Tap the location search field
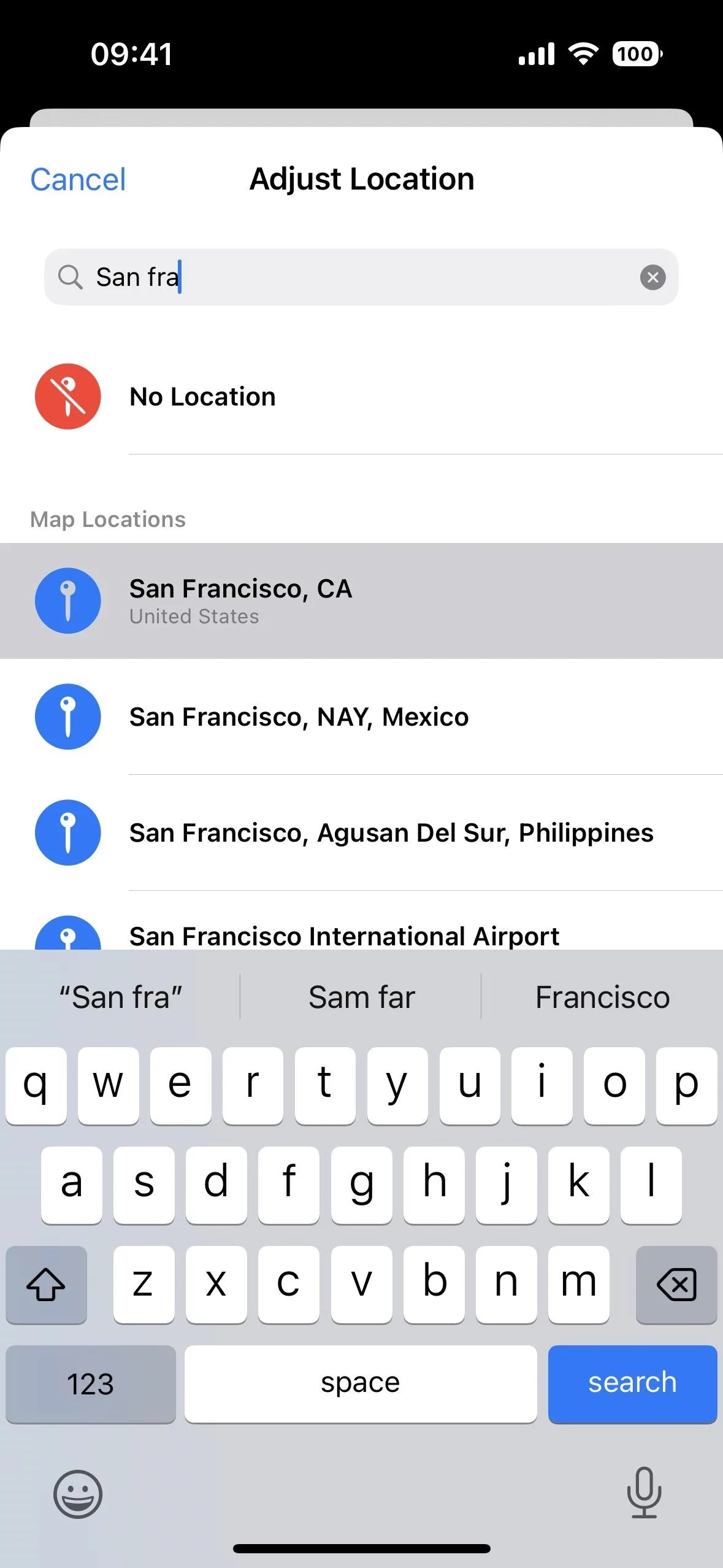The image size is (723, 1568). point(361,277)
